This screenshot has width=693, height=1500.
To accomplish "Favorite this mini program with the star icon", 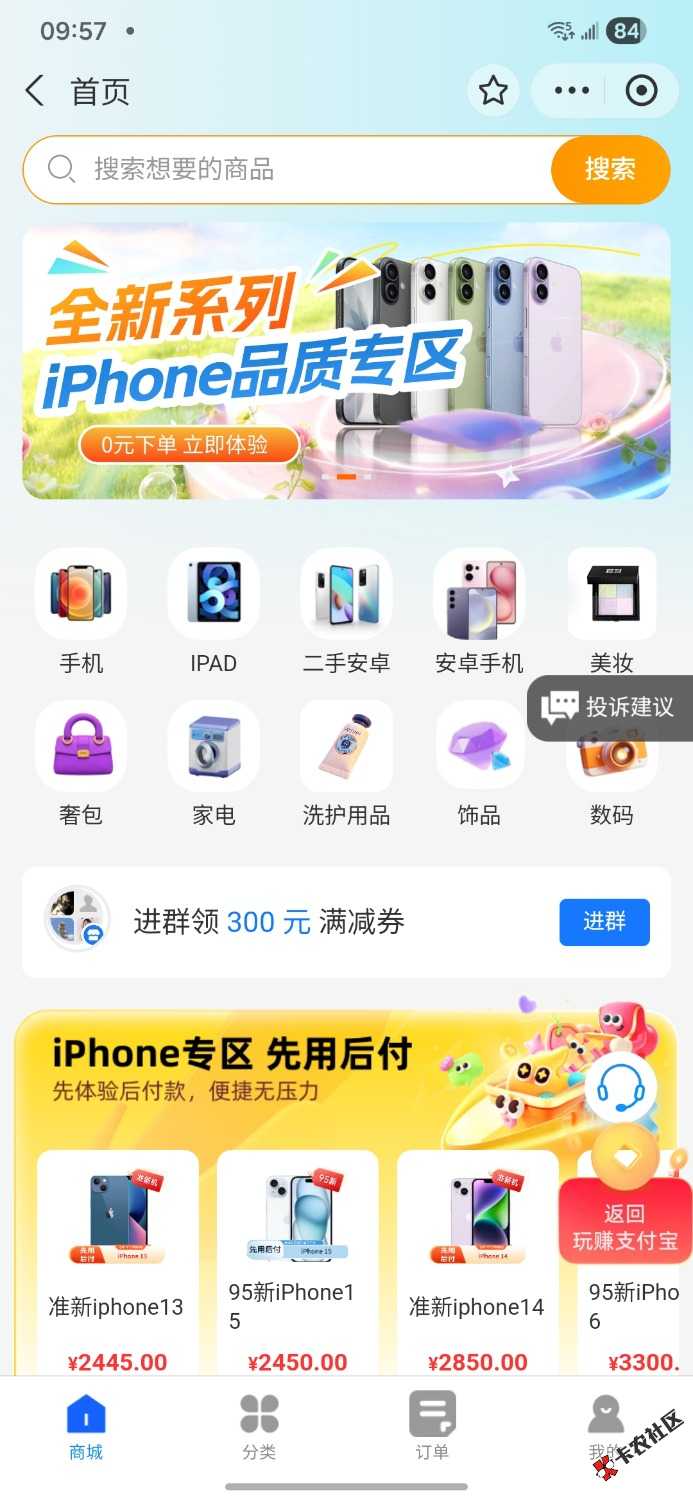I will pos(493,91).
